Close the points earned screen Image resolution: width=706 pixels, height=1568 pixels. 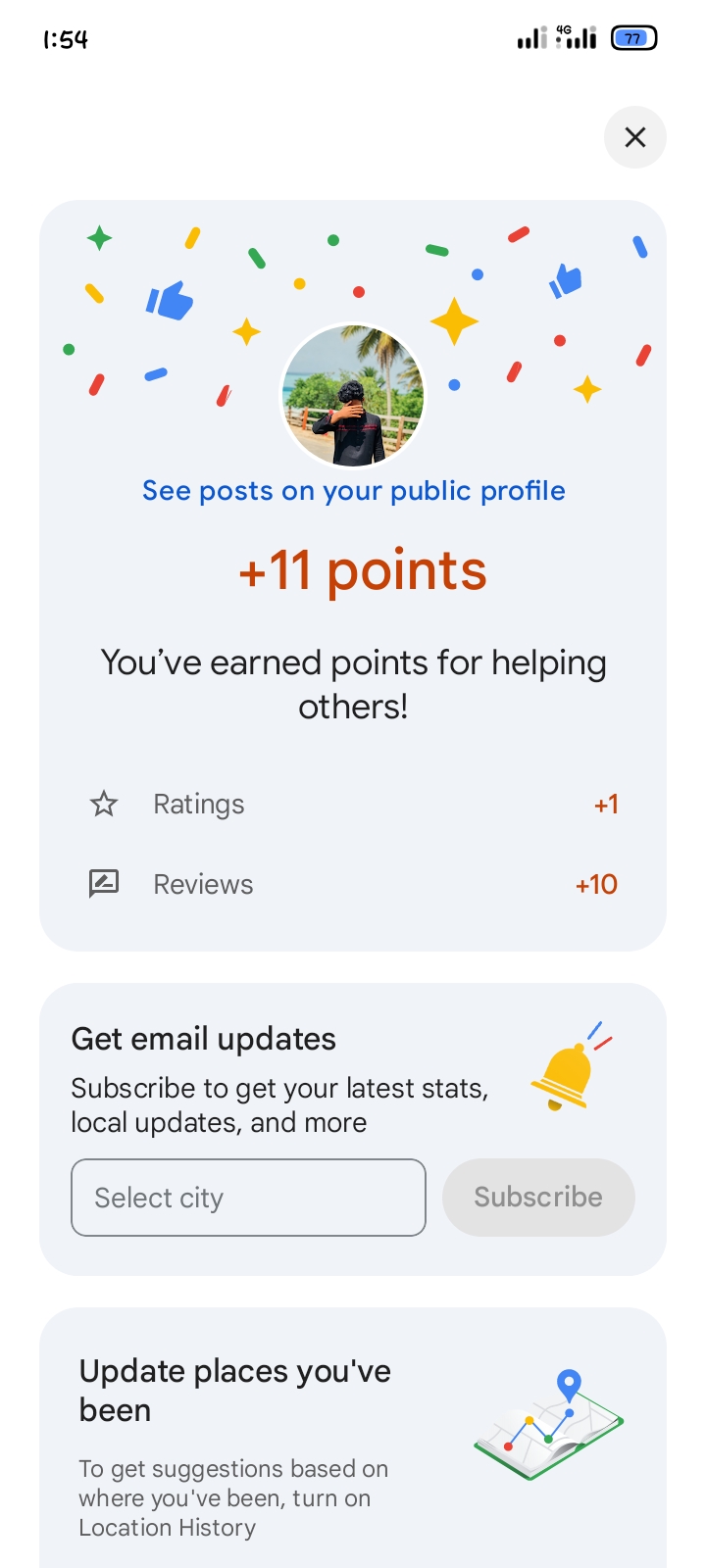pyautogui.click(x=635, y=137)
